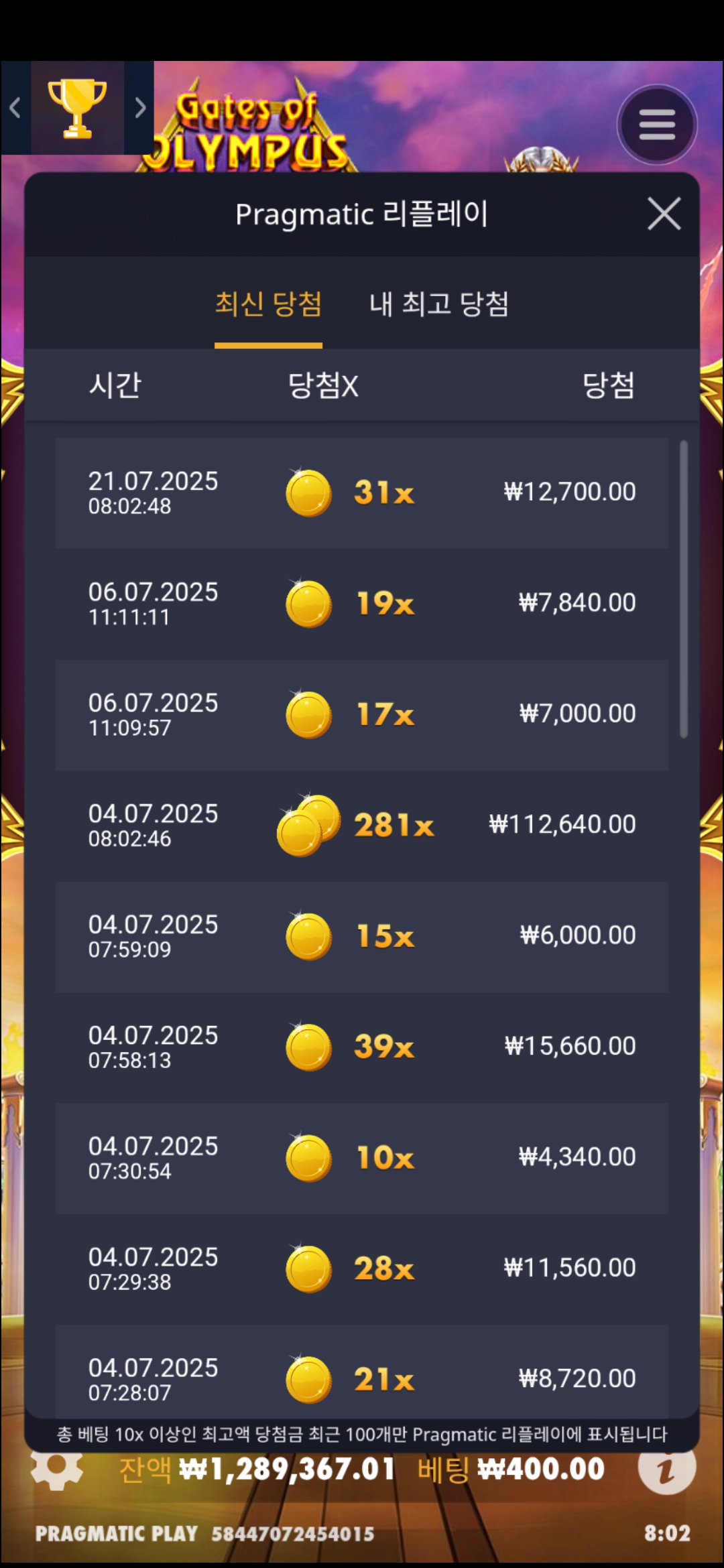Show game information via the i icon
Viewport: 724px width, 1568px height.
666,1469
